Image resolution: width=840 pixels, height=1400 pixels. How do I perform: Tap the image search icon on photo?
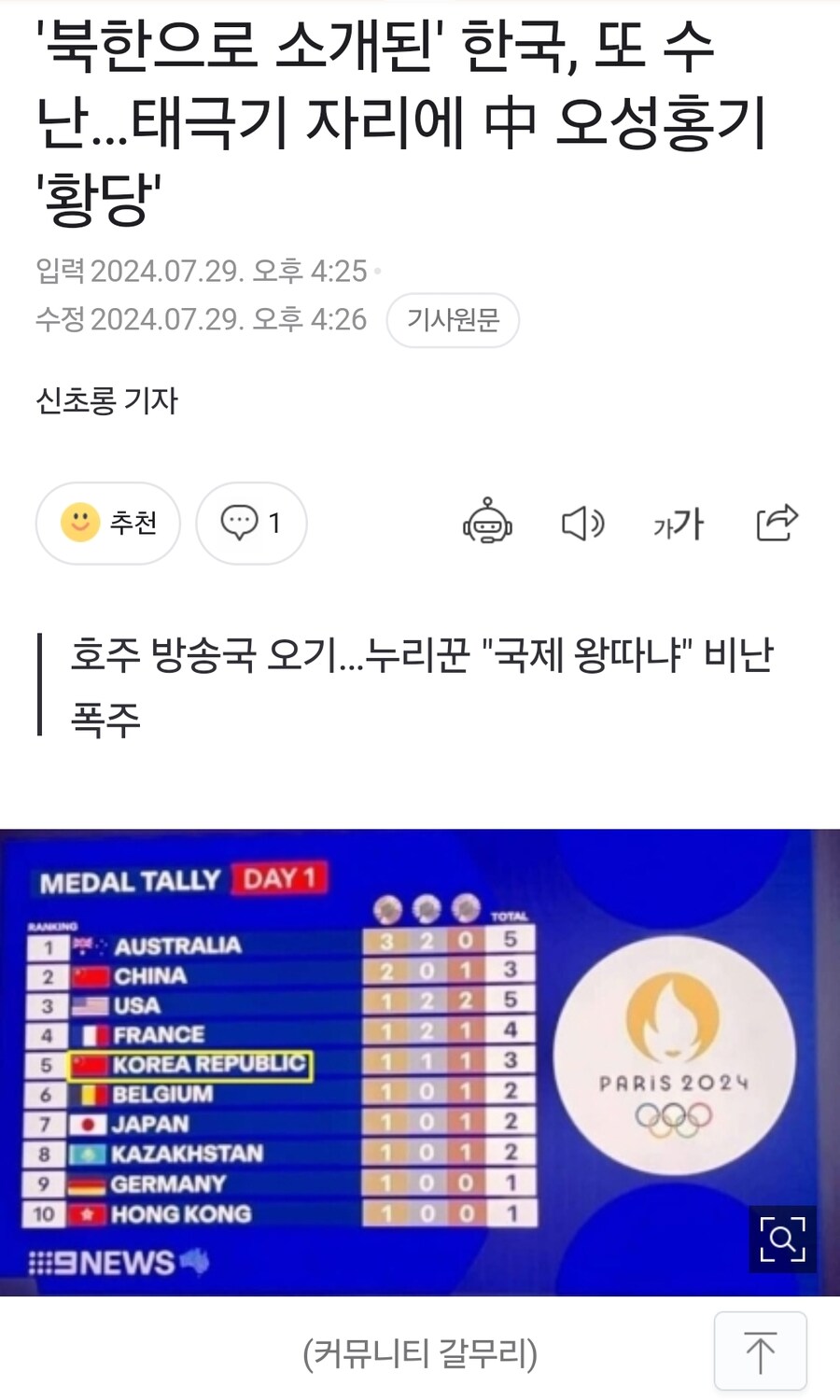click(x=782, y=1239)
